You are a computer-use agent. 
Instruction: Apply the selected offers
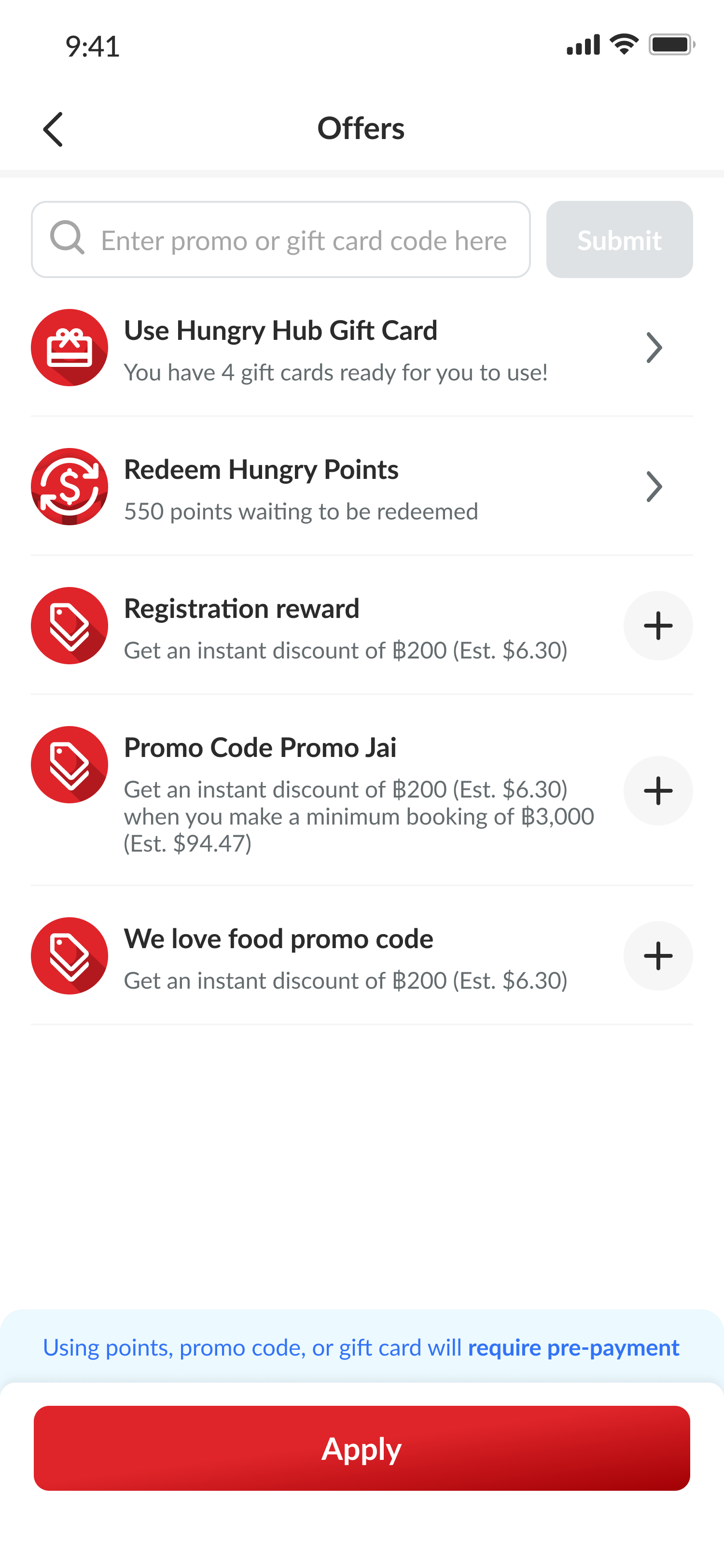coord(362,1447)
